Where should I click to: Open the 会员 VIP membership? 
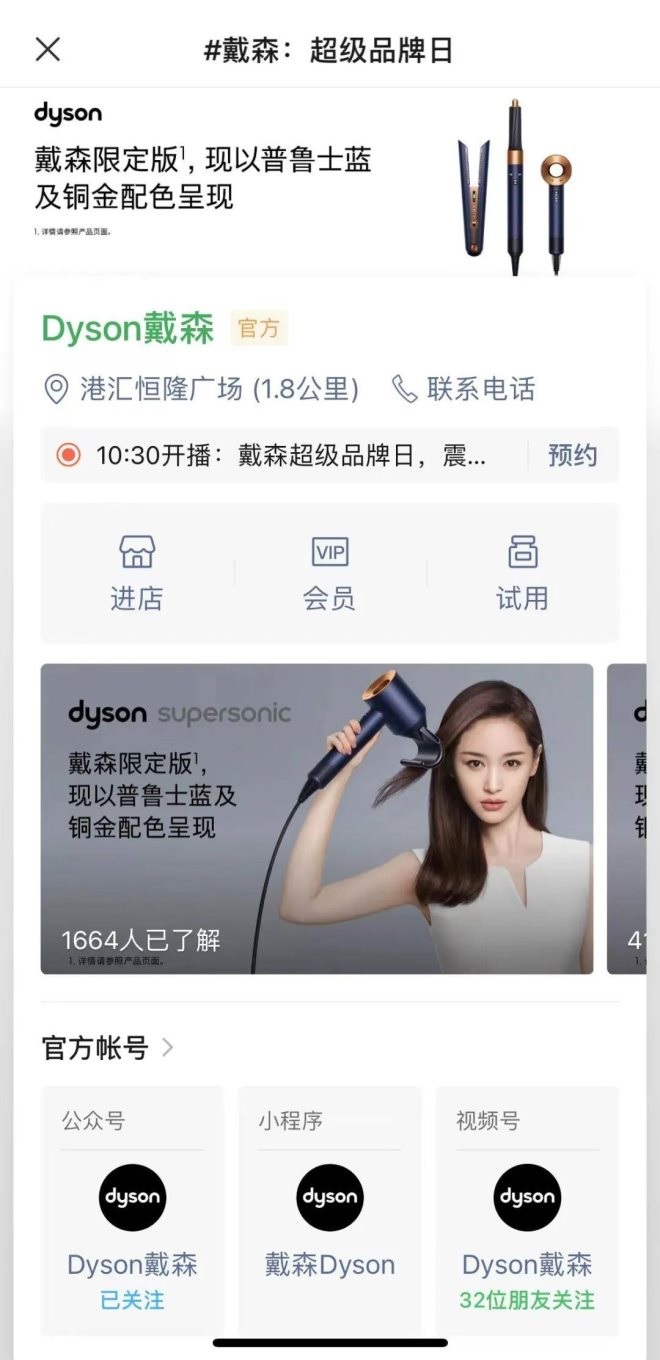[x=329, y=573]
